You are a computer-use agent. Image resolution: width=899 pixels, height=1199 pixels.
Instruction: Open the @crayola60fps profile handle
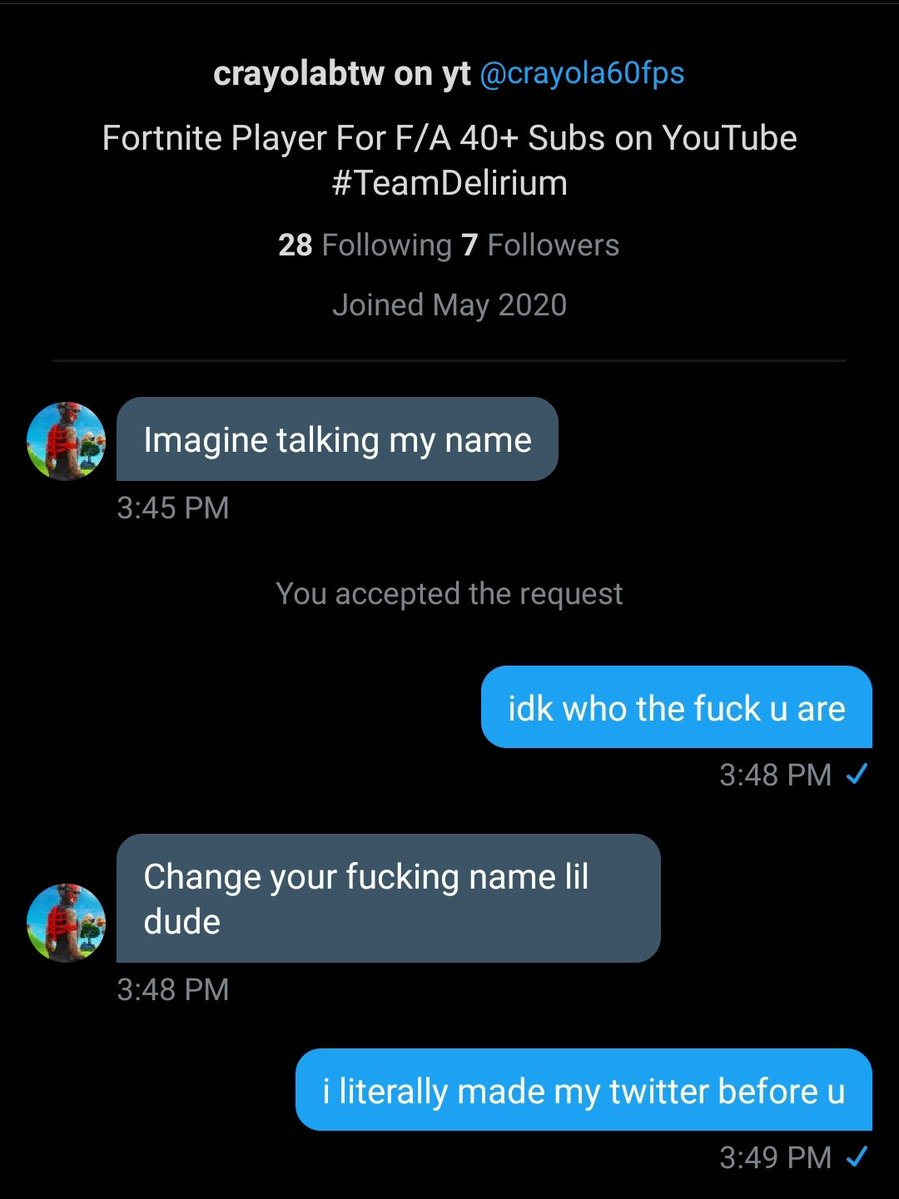coord(583,77)
